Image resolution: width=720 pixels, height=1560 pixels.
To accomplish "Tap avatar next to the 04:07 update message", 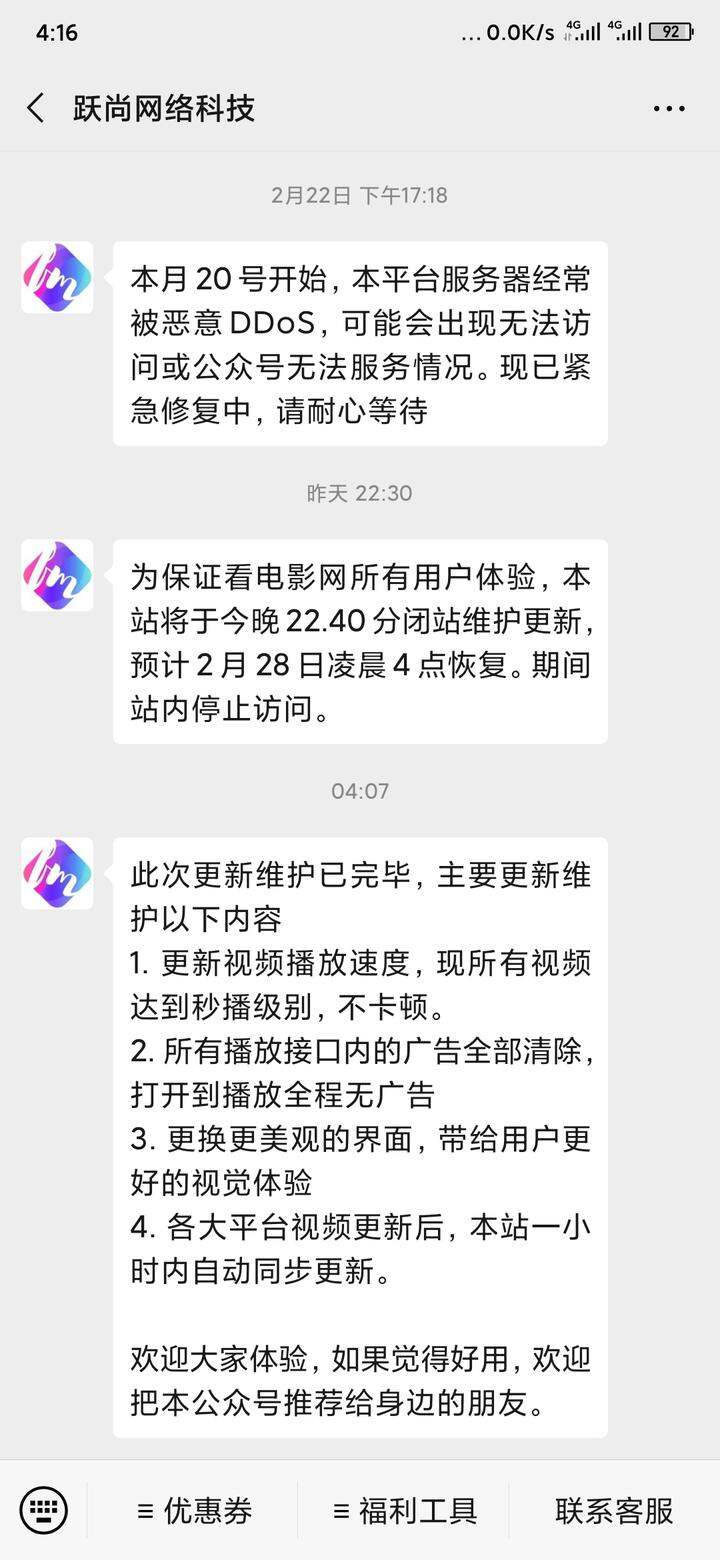I will (x=57, y=874).
